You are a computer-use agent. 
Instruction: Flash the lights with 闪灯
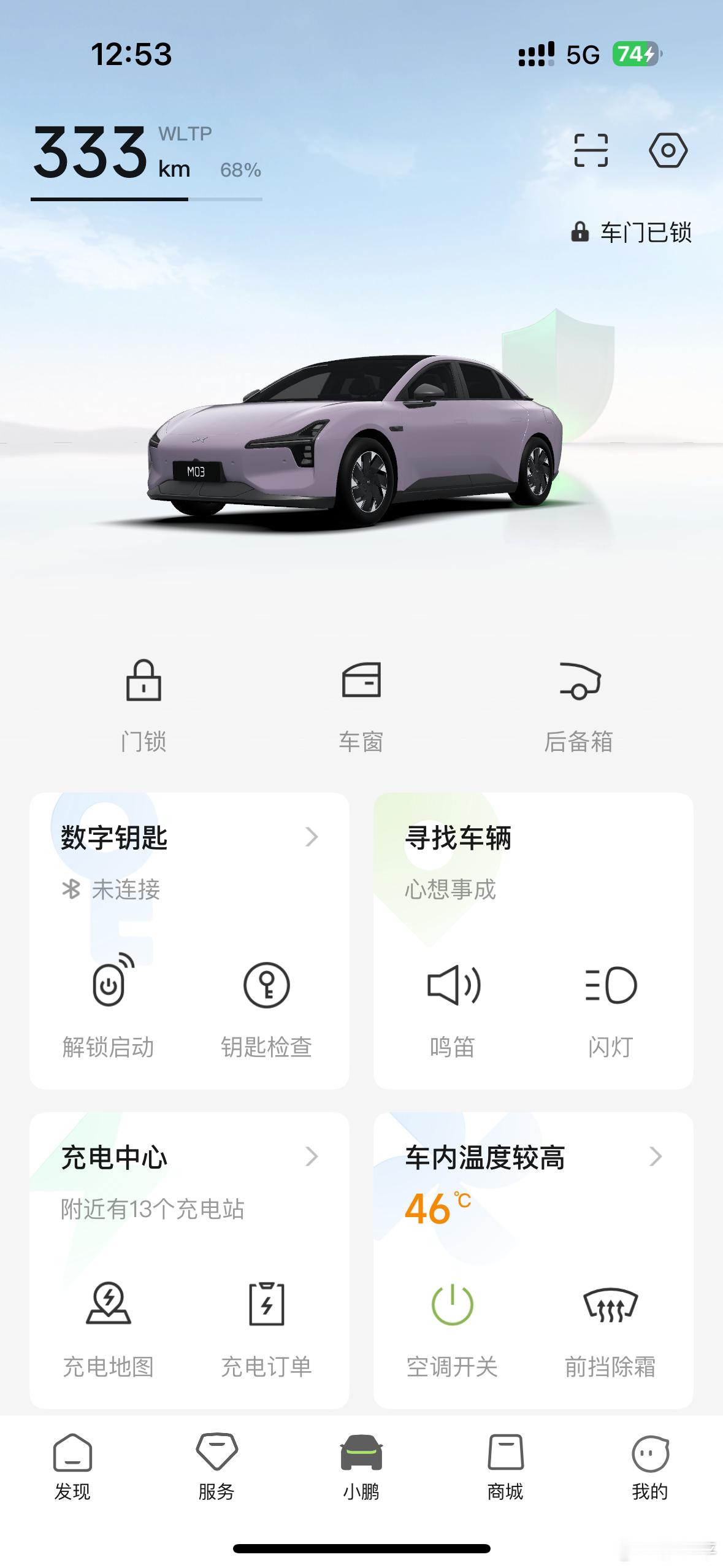click(610, 1007)
